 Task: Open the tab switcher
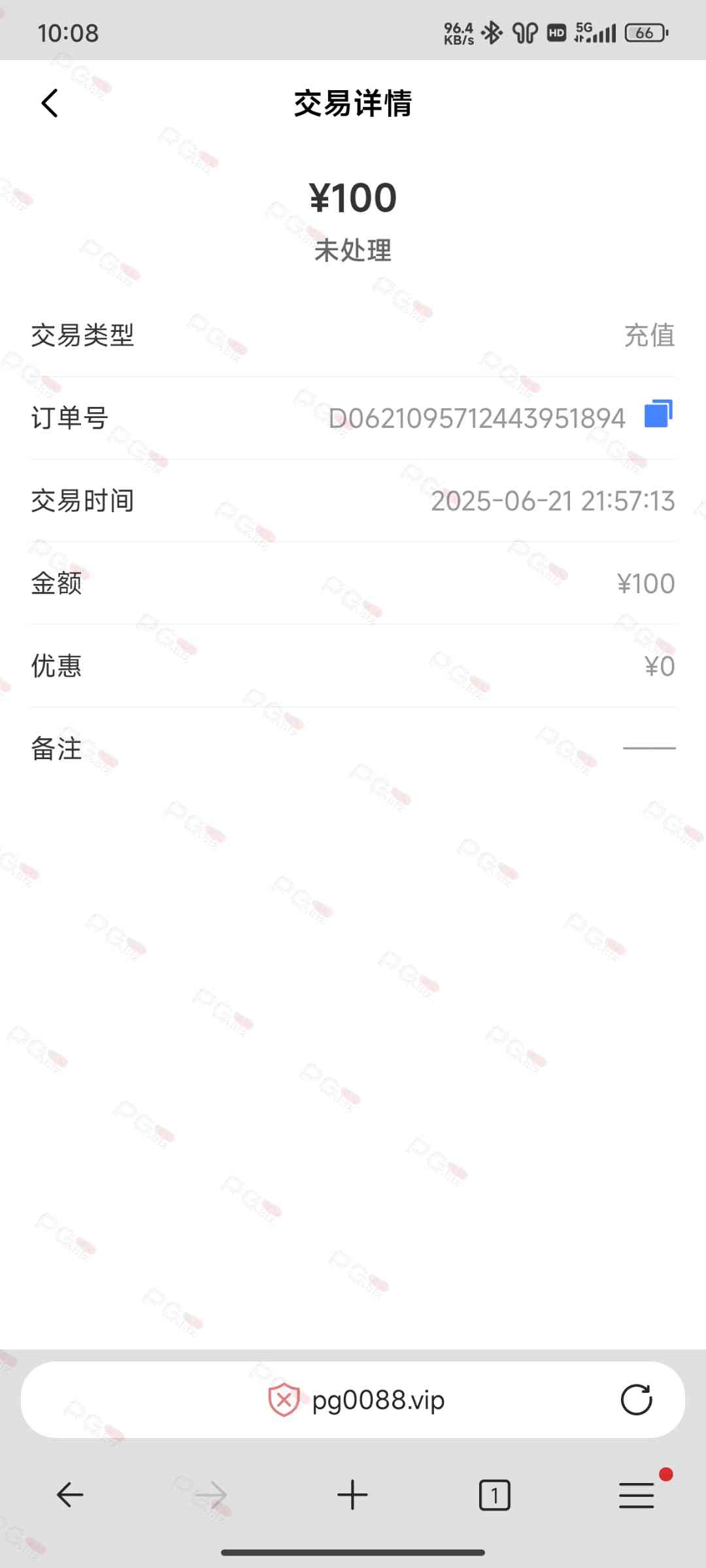click(x=494, y=1495)
